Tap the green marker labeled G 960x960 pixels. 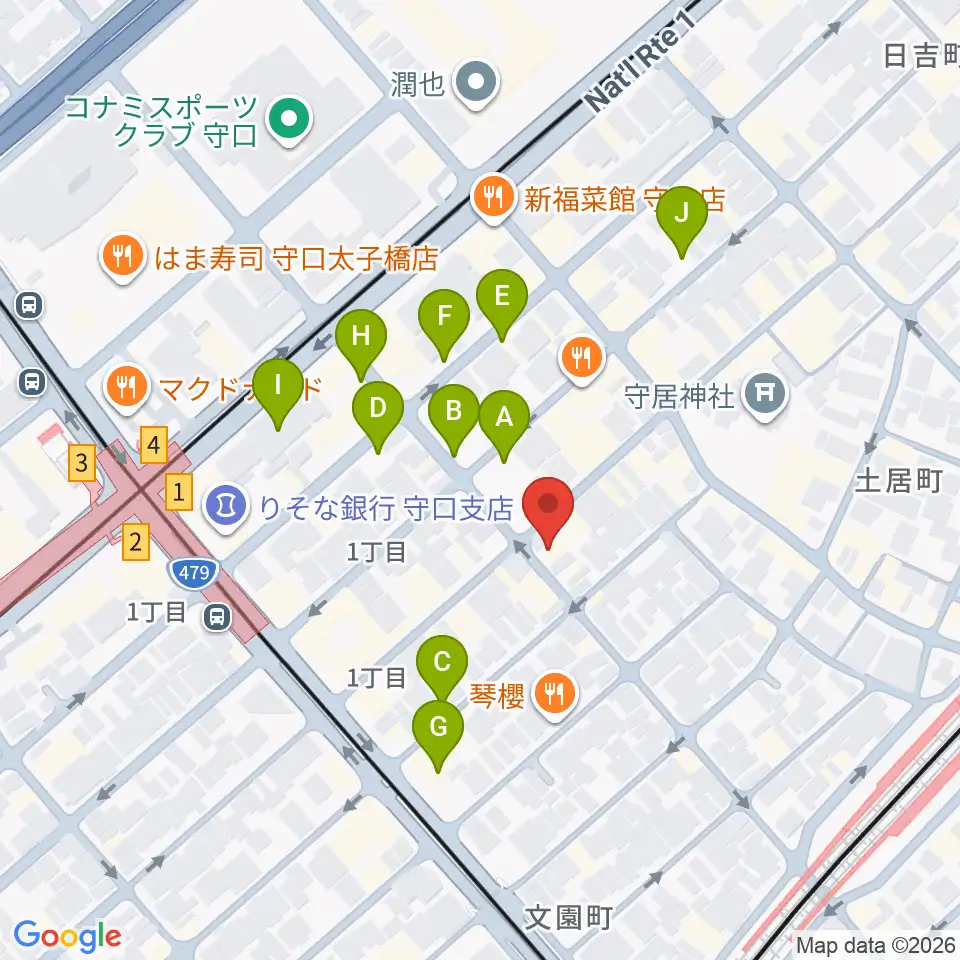click(438, 736)
